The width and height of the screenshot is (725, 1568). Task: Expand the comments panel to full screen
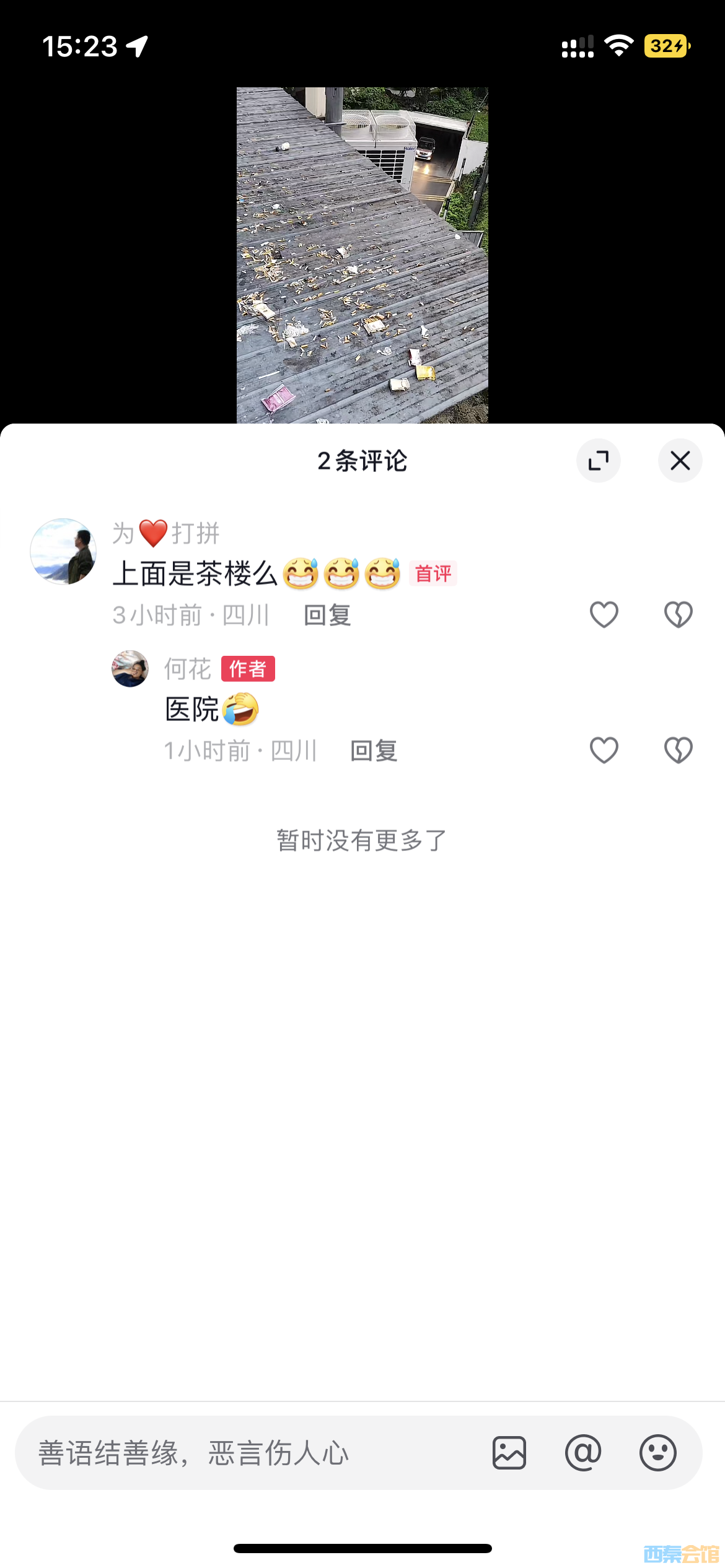(x=598, y=461)
